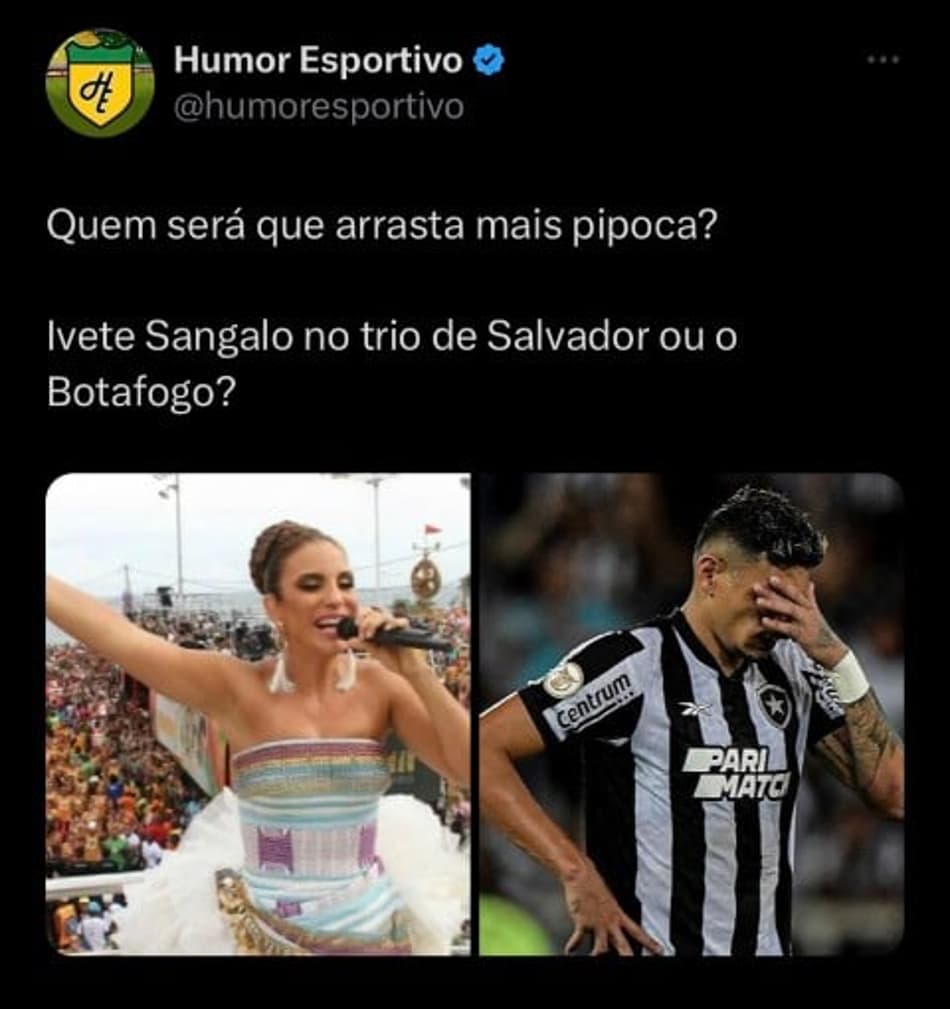View the Botafogo player photo
Viewport: 950px width, 1009px height.
click(691, 713)
